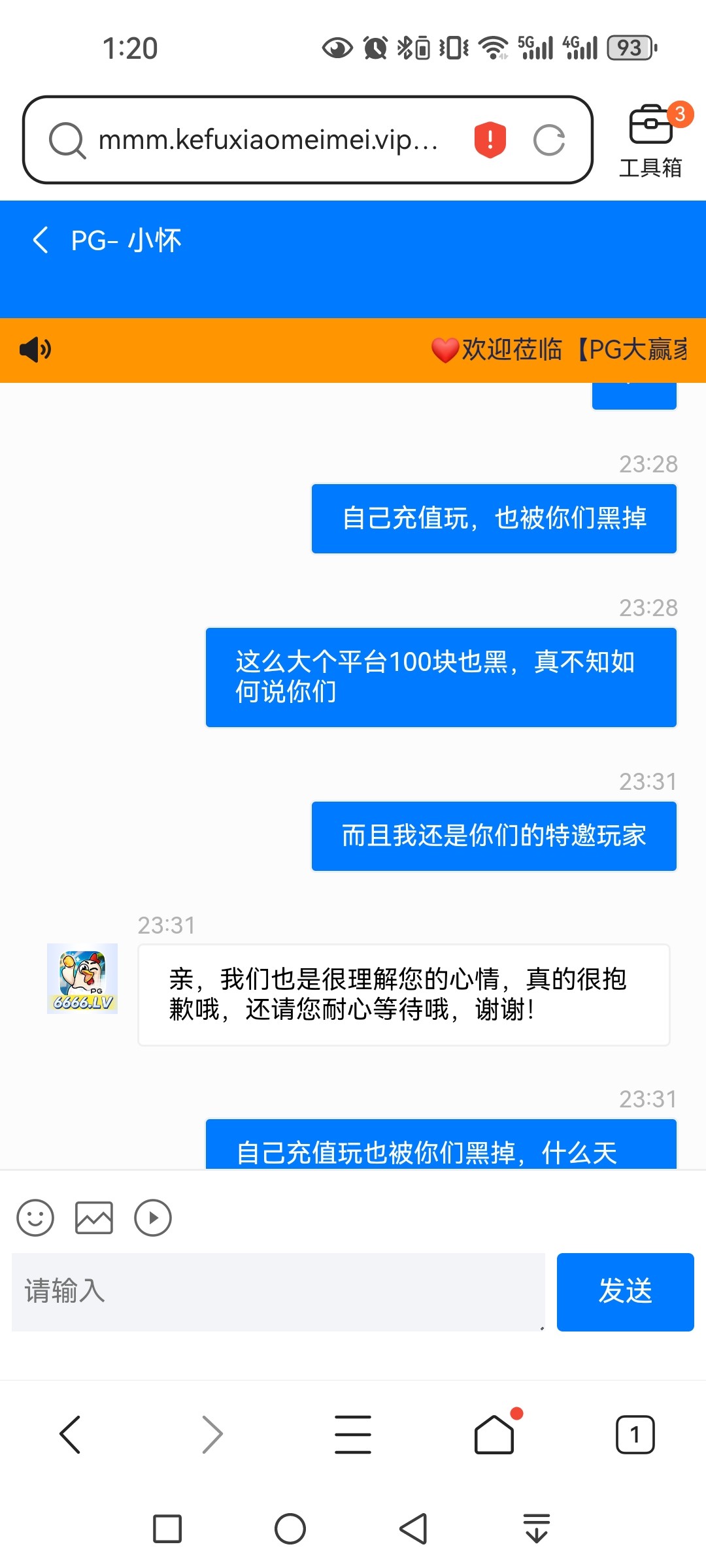
Task: Attach a video to the chat
Action: (x=153, y=1218)
